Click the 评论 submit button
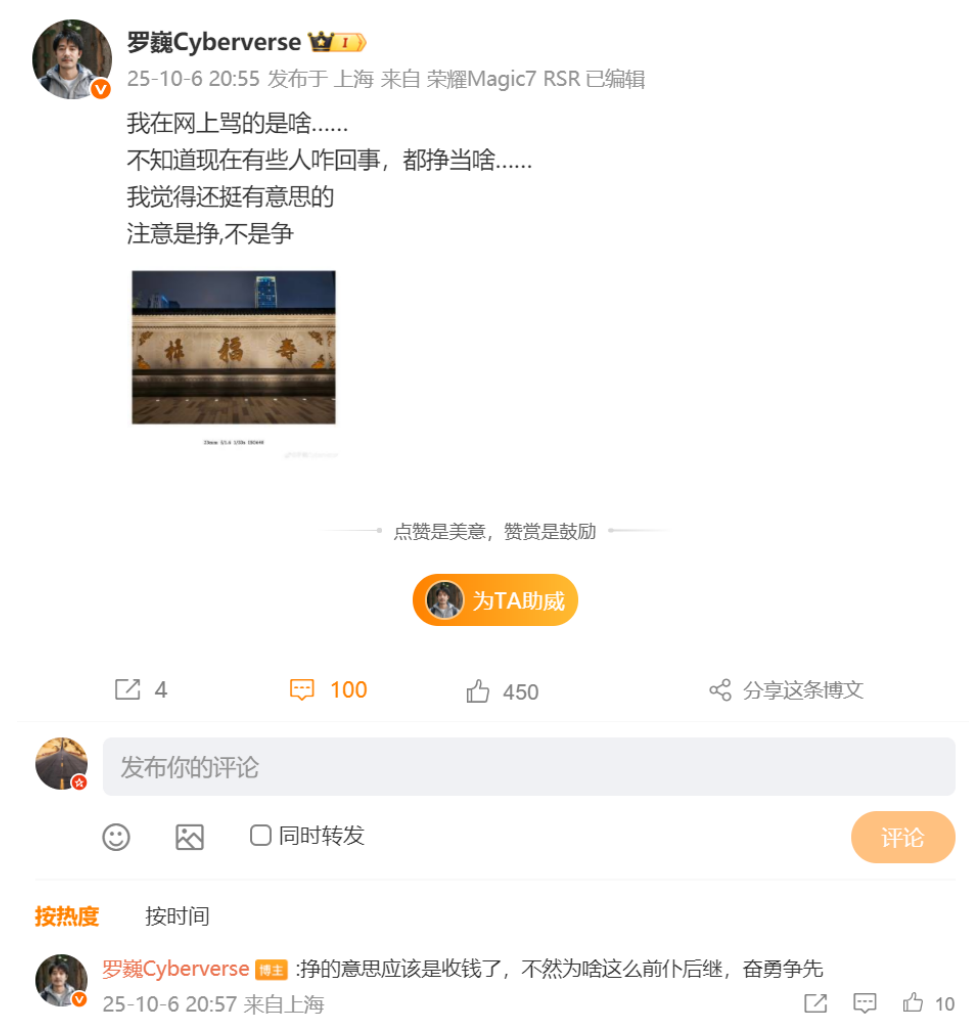969x1024 pixels. pos(902,837)
